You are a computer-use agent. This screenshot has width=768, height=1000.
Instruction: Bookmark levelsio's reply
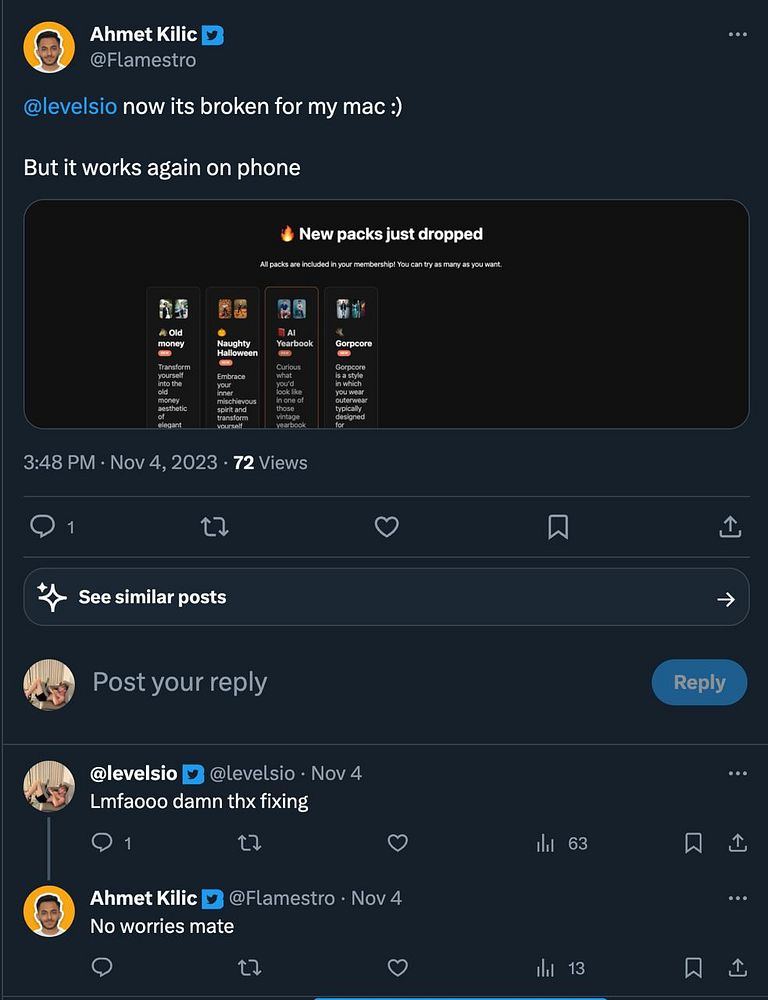pyautogui.click(x=693, y=843)
